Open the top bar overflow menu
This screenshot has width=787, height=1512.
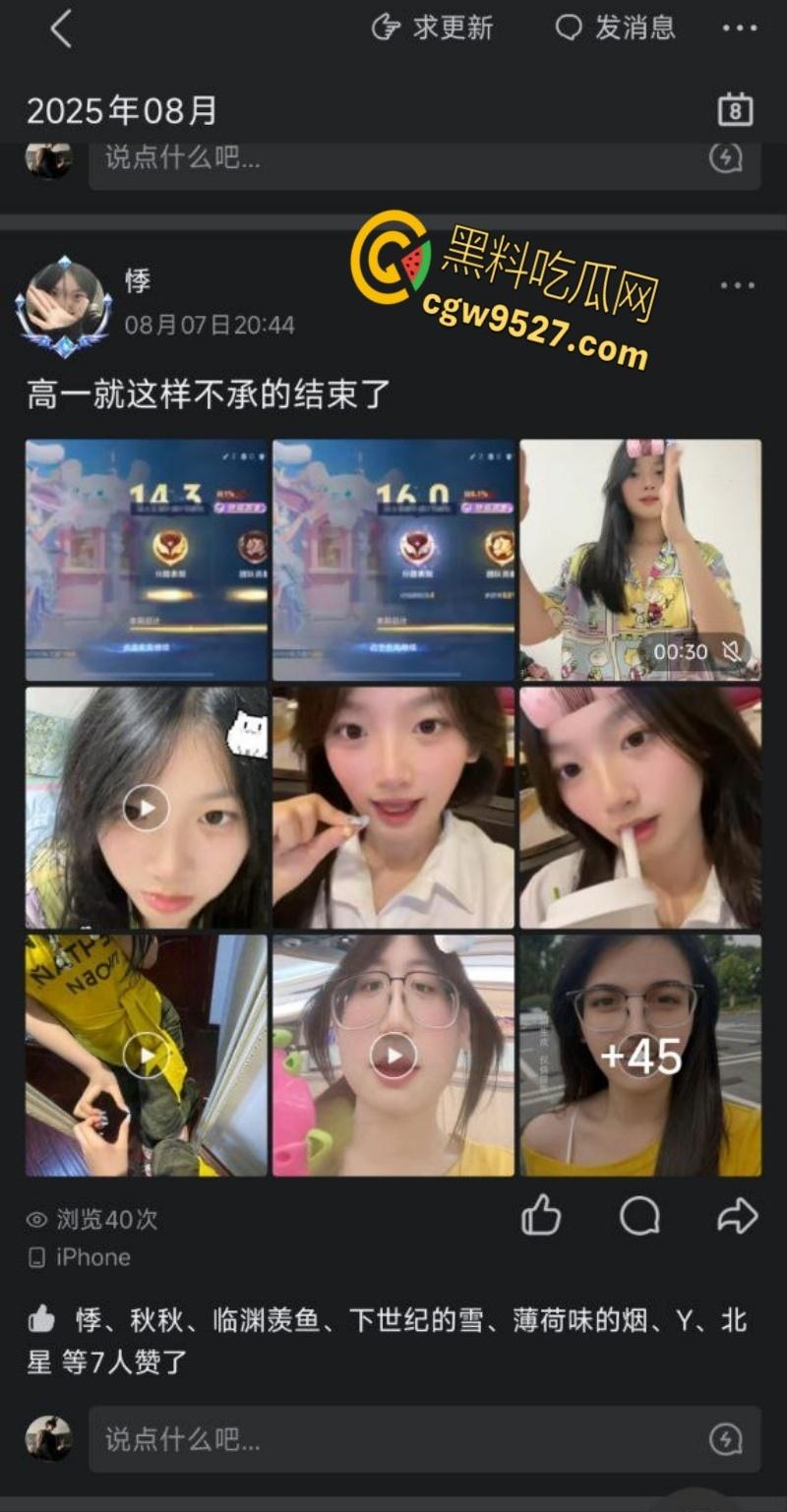coord(739,29)
